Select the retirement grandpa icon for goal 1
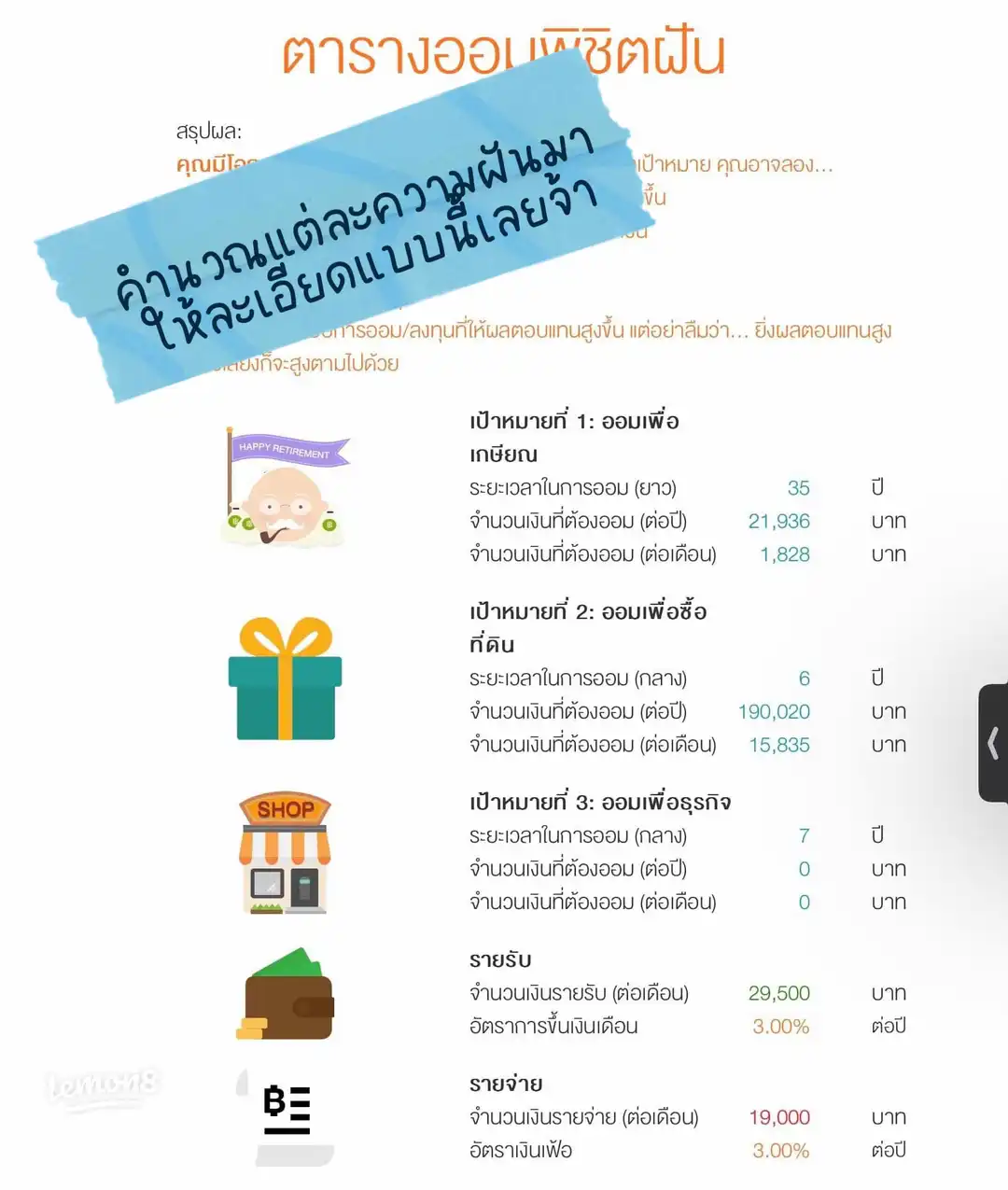The width and height of the screenshot is (1008, 1190). (285, 495)
